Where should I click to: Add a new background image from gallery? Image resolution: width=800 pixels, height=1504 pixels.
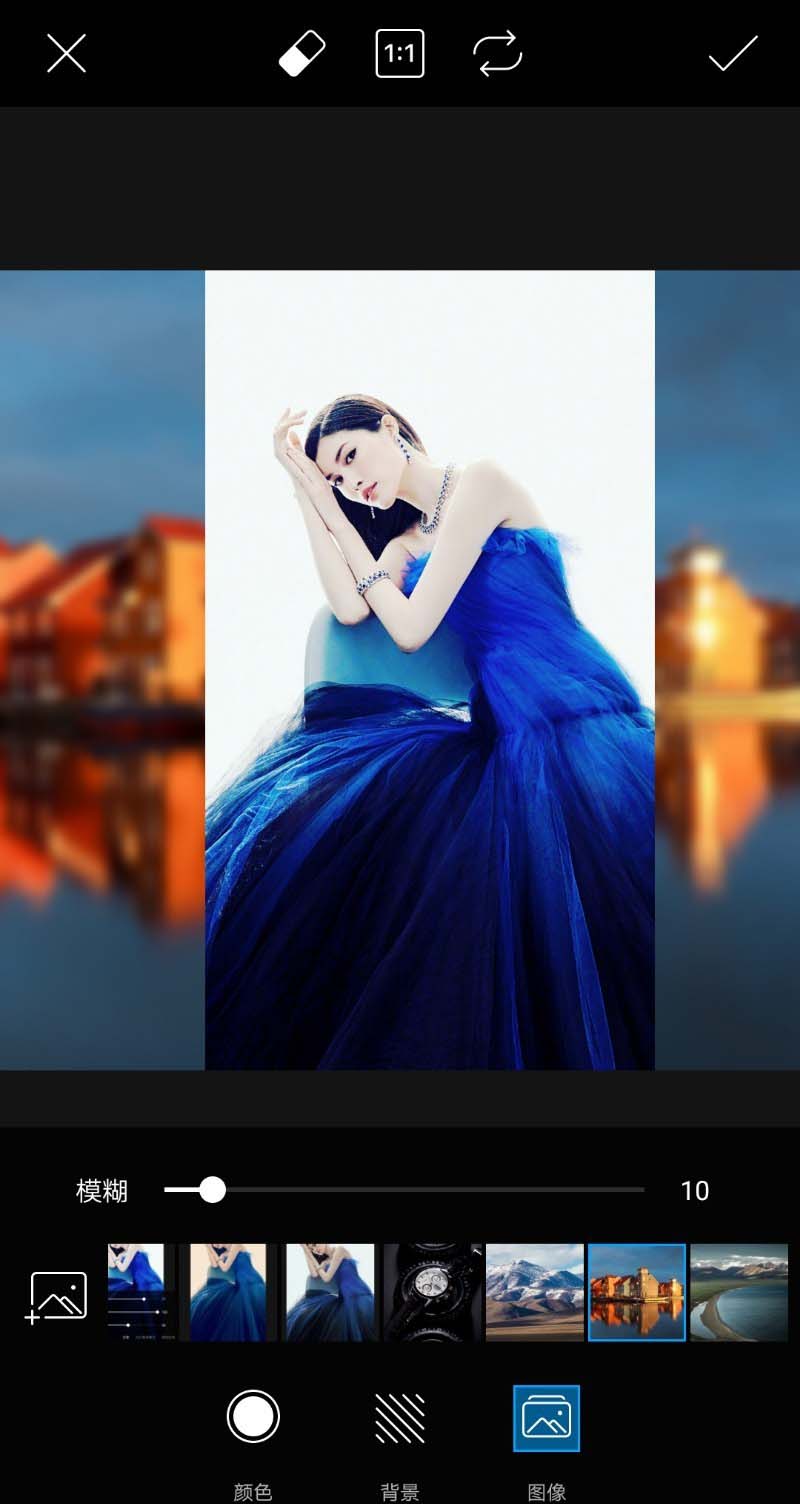point(57,1296)
